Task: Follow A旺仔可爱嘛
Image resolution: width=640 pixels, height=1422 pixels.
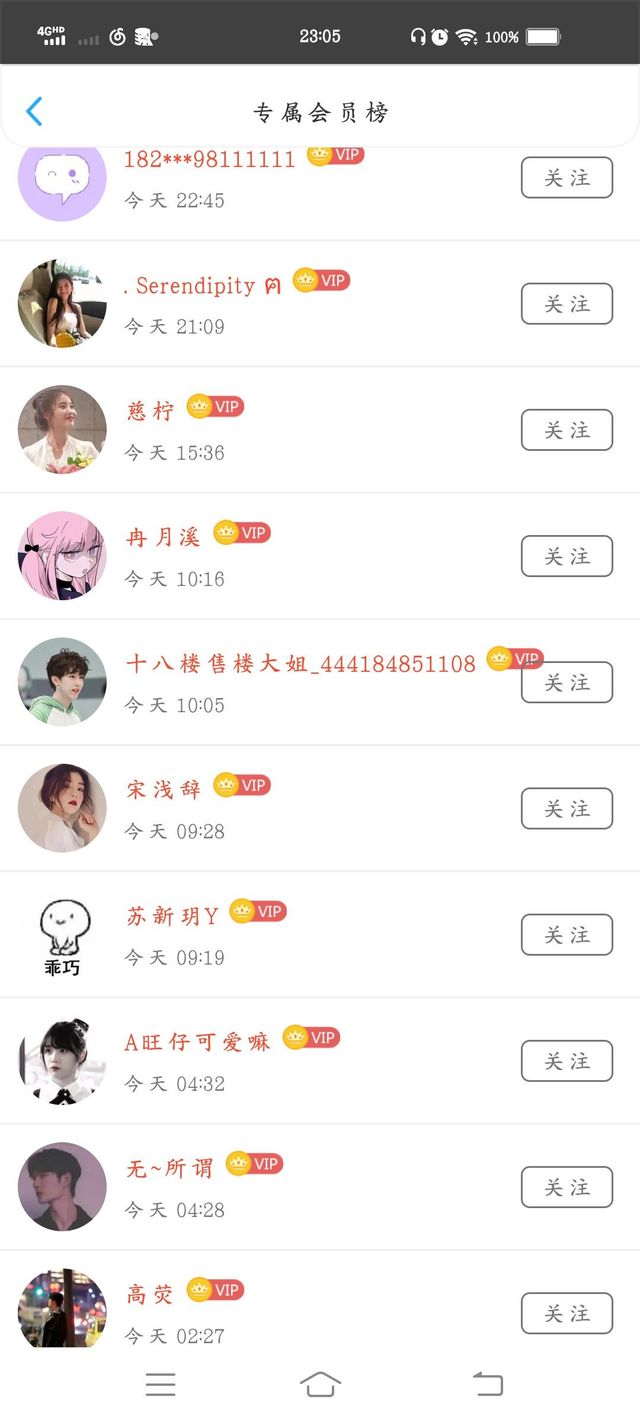Action: 566,1061
